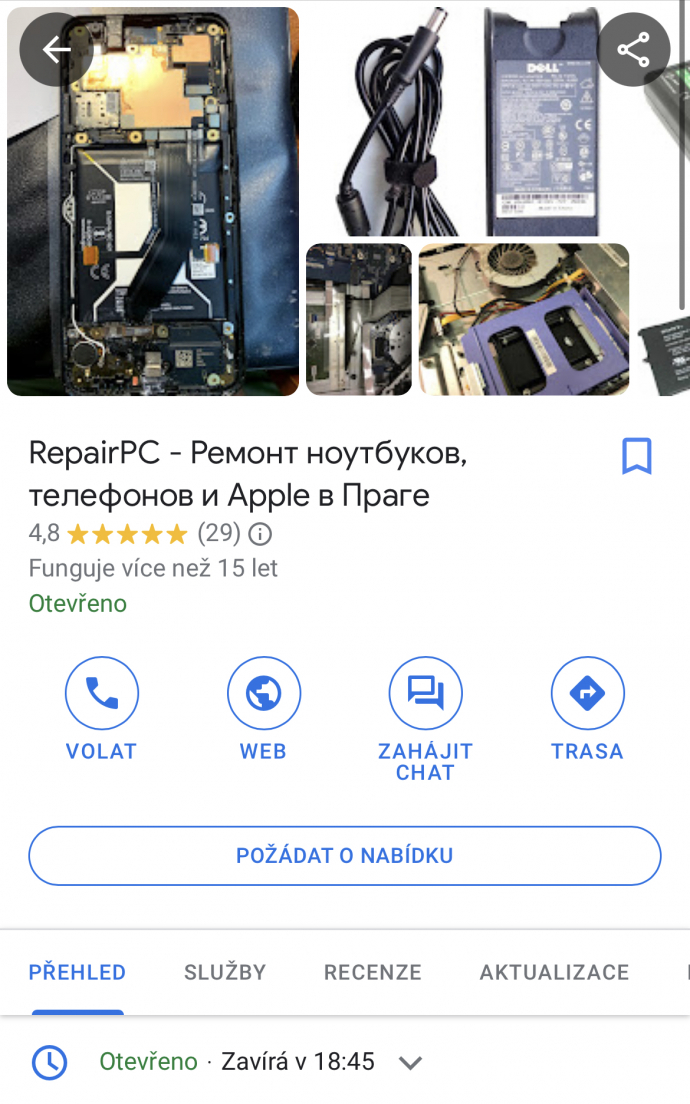Get directions with Trasa
The width and height of the screenshot is (690, 1104).
[587, 694]
